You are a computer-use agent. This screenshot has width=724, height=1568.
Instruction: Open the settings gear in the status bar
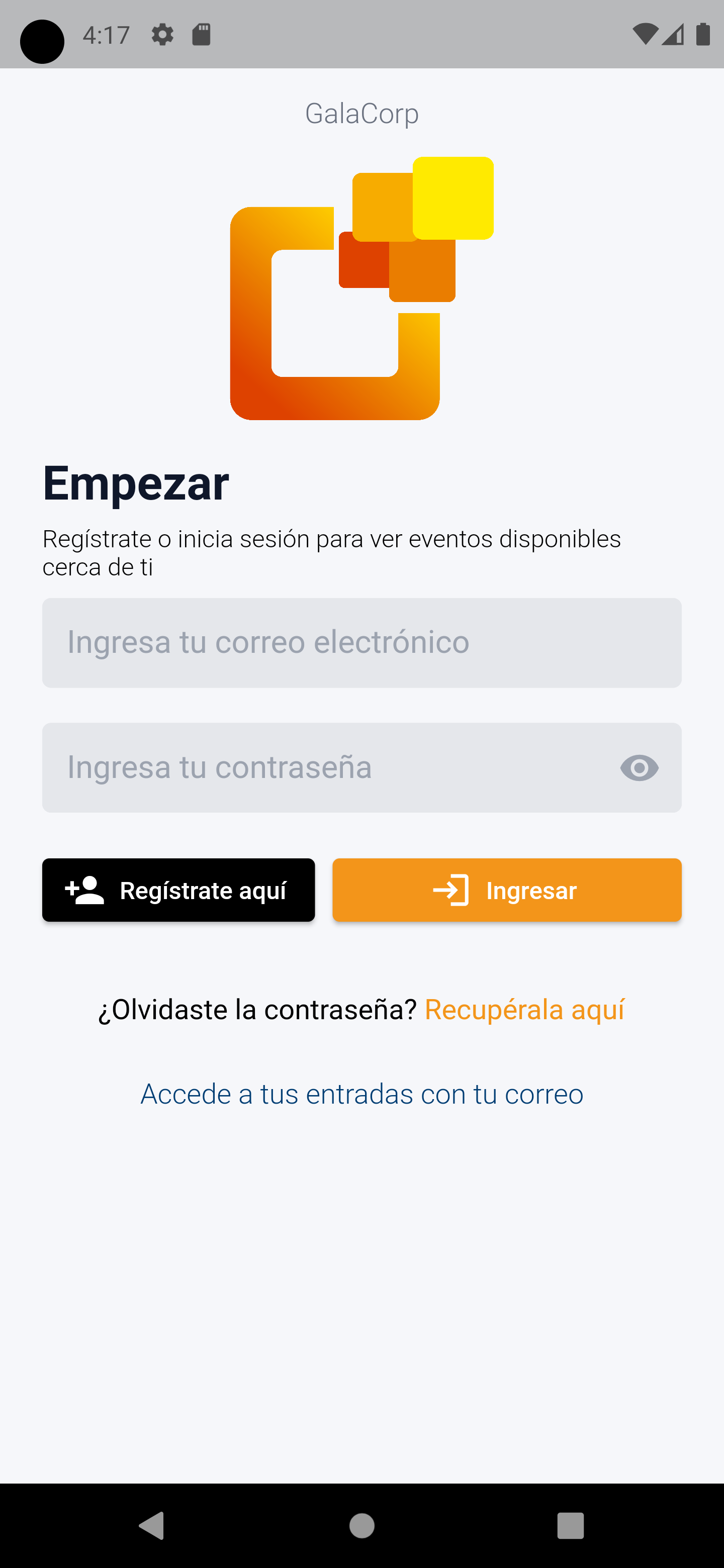tap(162, 34)
